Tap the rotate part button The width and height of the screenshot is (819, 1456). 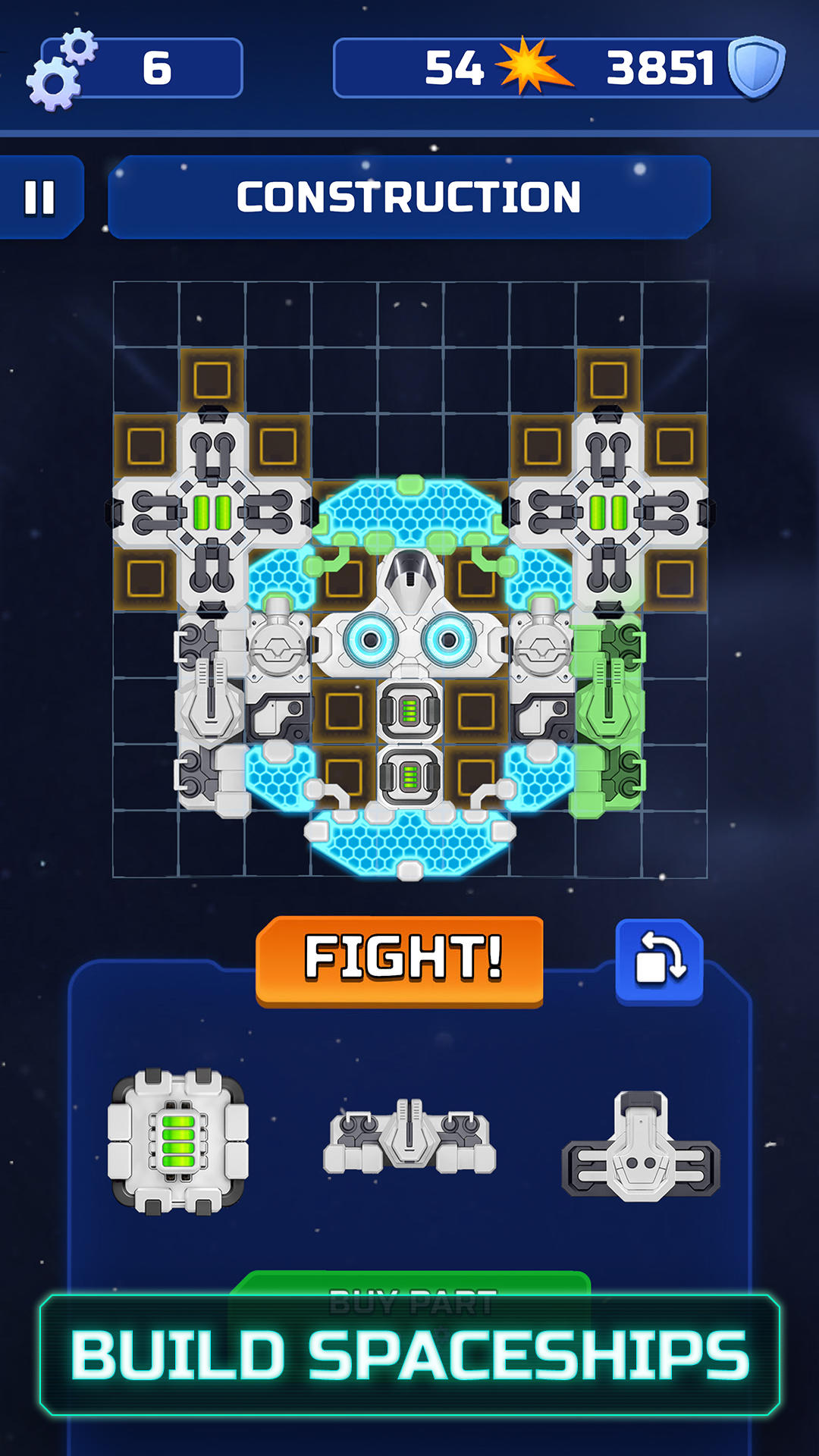pyautogui.click(x=659, y=962)
